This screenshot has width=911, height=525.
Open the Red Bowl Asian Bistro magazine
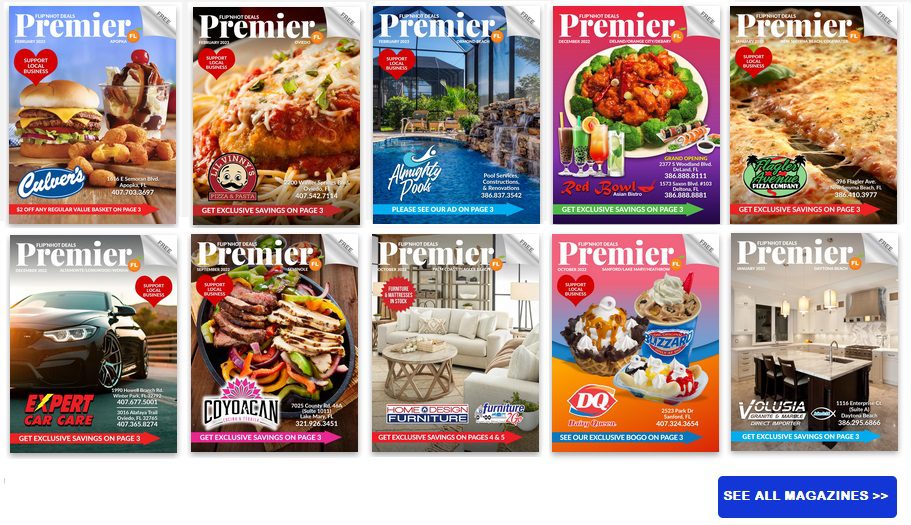coord(636,114)
